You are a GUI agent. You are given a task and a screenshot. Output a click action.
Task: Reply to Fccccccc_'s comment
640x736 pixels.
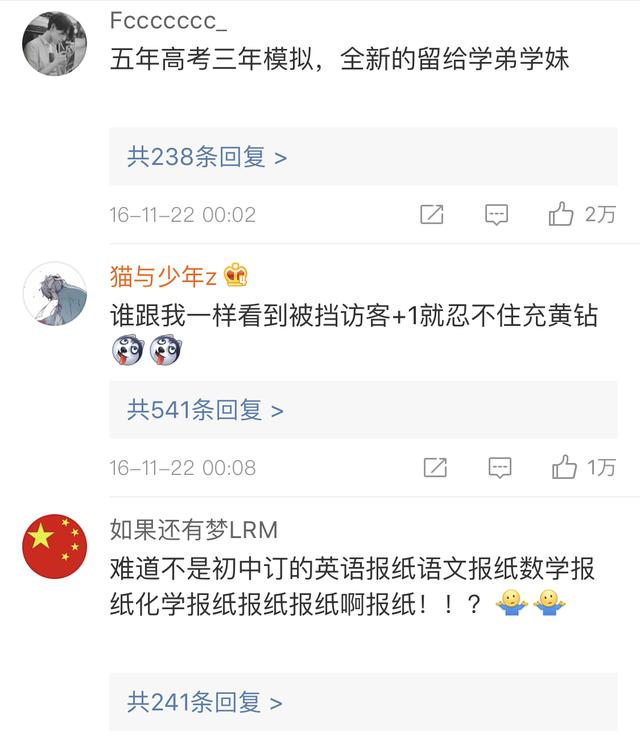[497, 214]
